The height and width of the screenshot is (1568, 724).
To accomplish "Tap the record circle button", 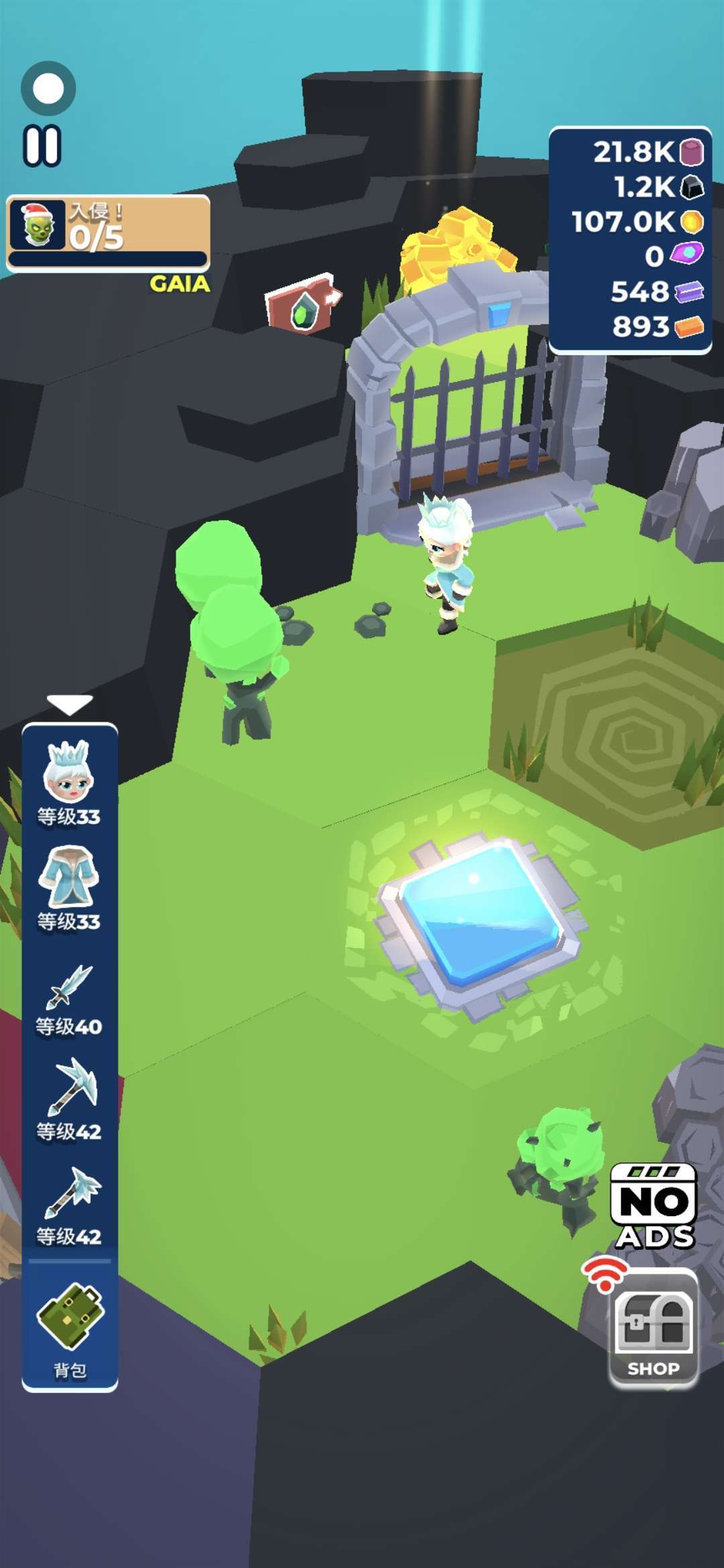I will [x=48, y=88].
